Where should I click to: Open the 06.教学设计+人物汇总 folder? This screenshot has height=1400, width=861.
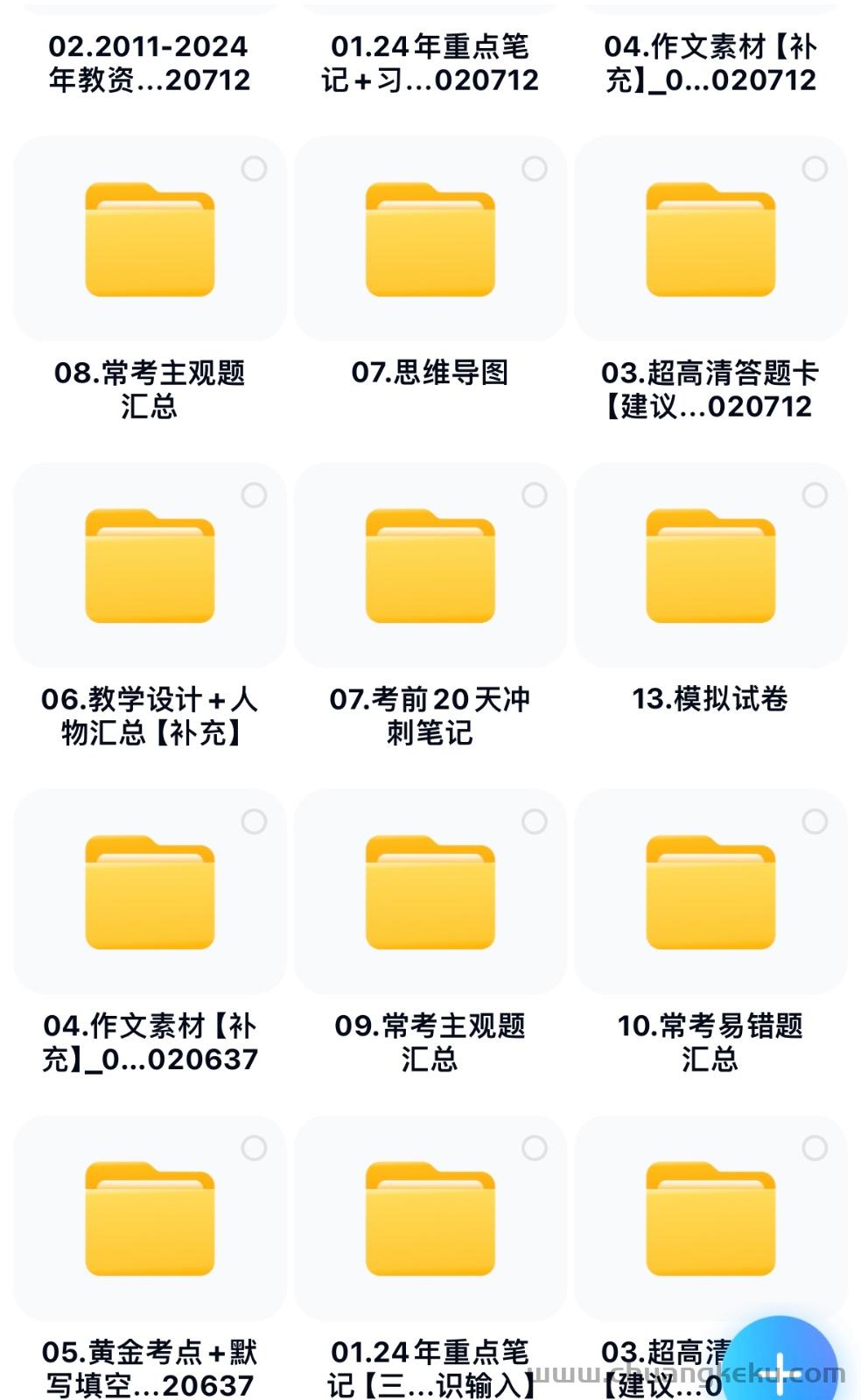(x=150, y=565)
